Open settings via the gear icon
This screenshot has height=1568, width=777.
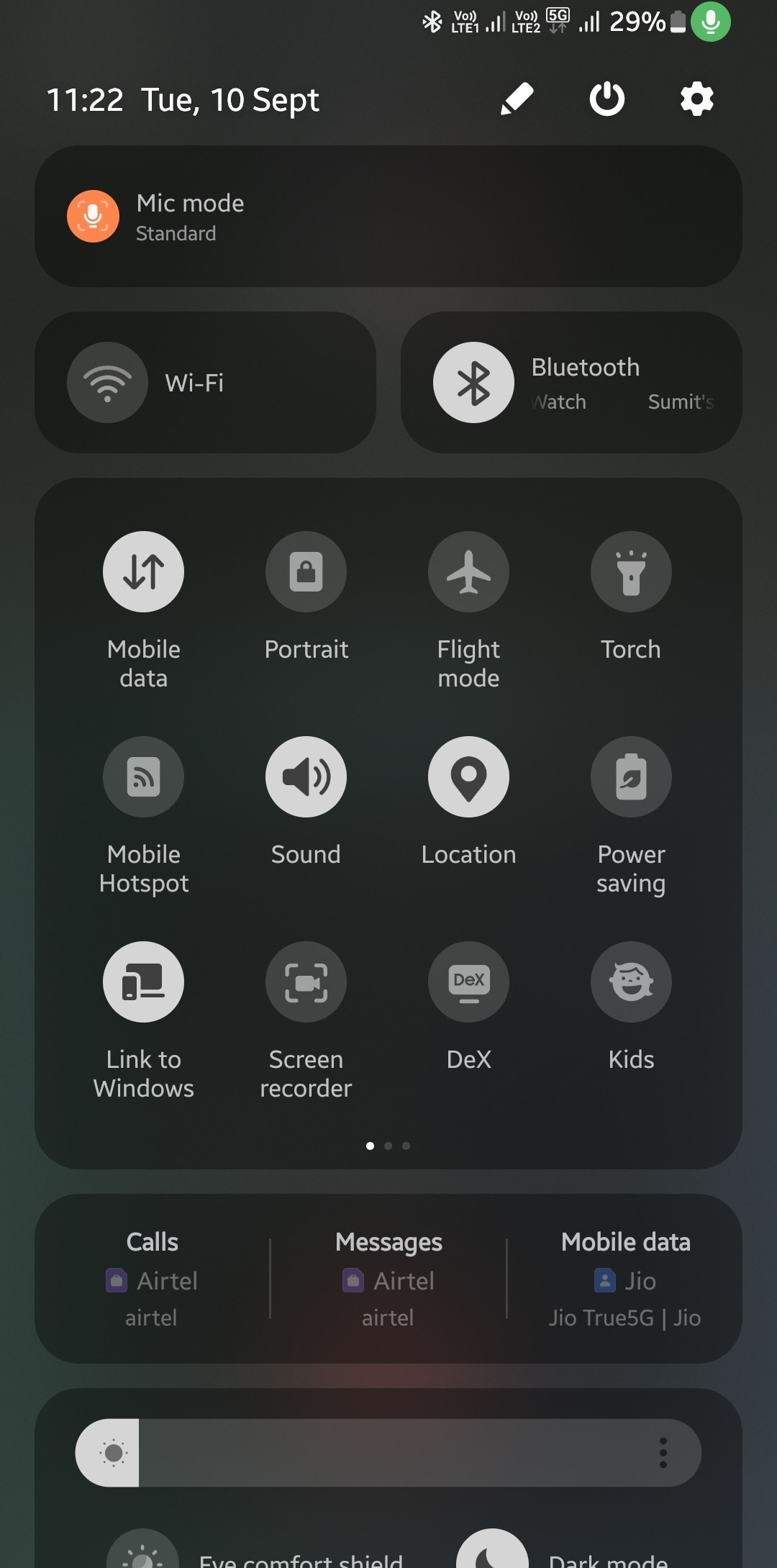pyautogui.click(x=697, y=99)
